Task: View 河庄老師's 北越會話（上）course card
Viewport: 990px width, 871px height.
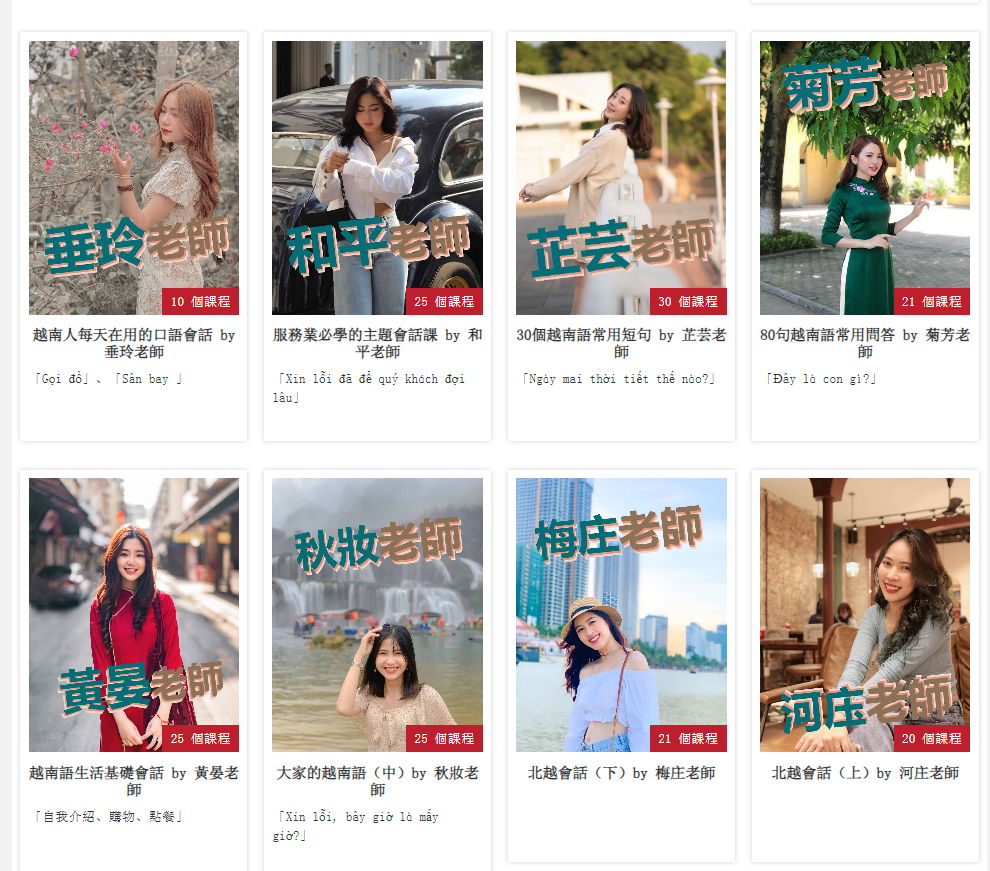Action: tap(865, 772)
